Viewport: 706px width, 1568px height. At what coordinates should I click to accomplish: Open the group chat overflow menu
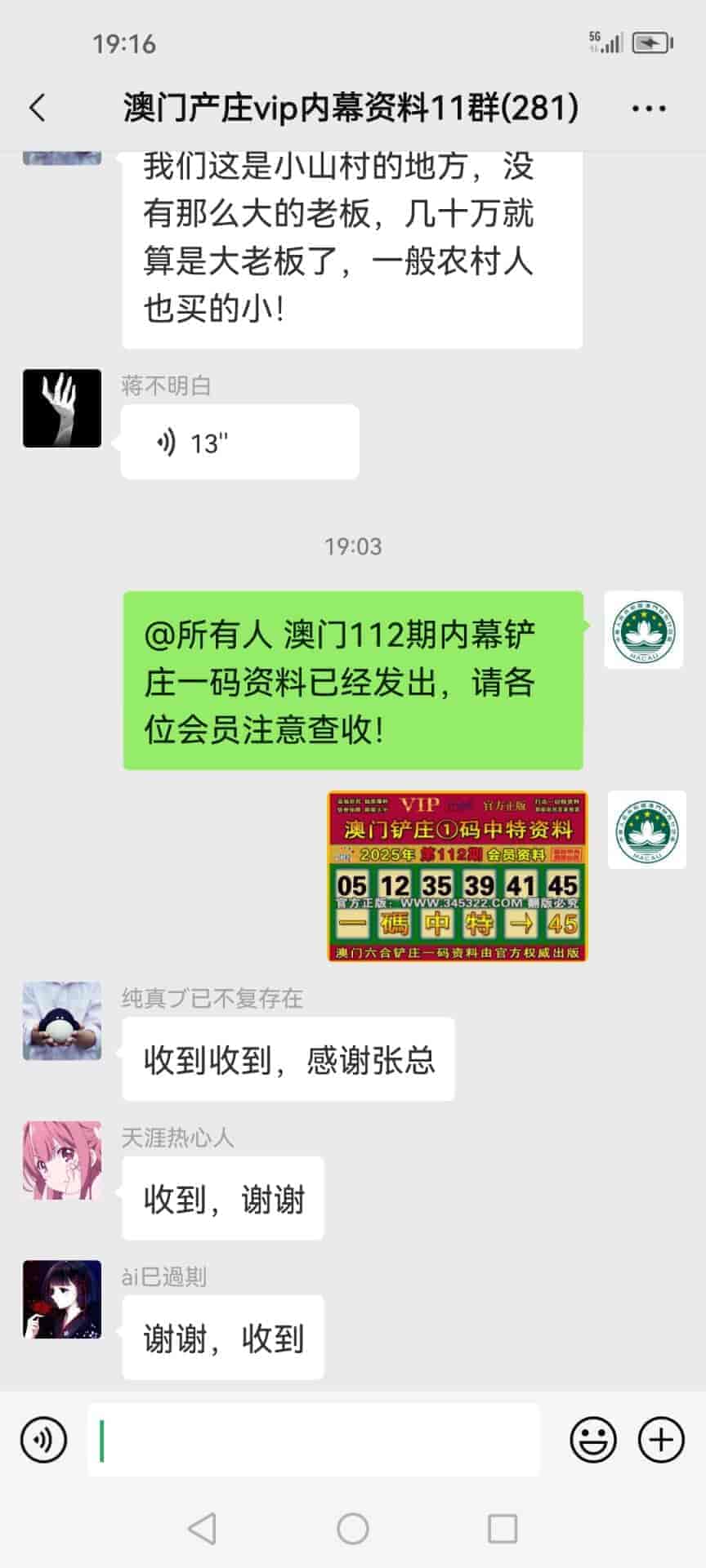(649, 108)
